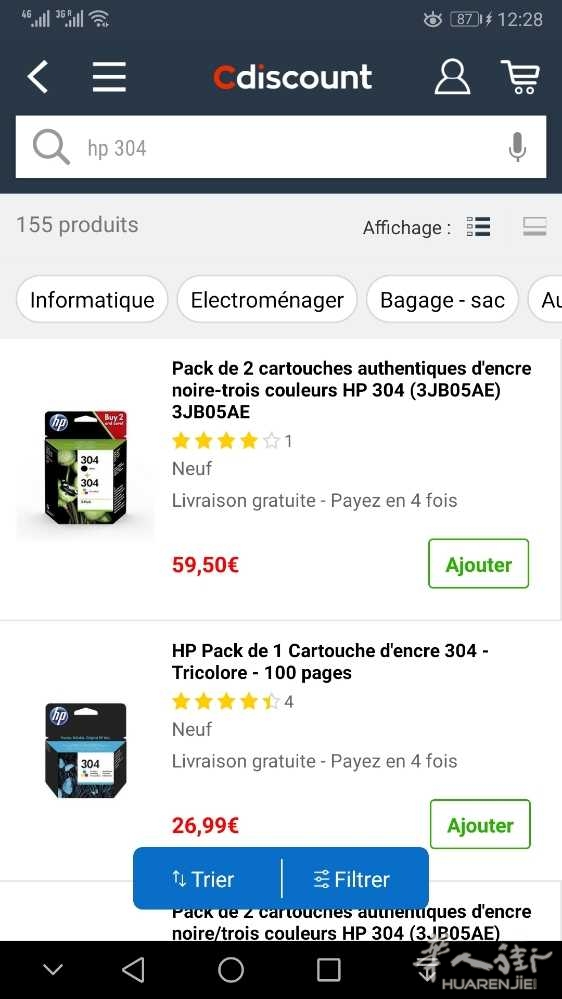Select the Bagage - sac chip
This screenshot has height=999, width=562.
point(442,300)
